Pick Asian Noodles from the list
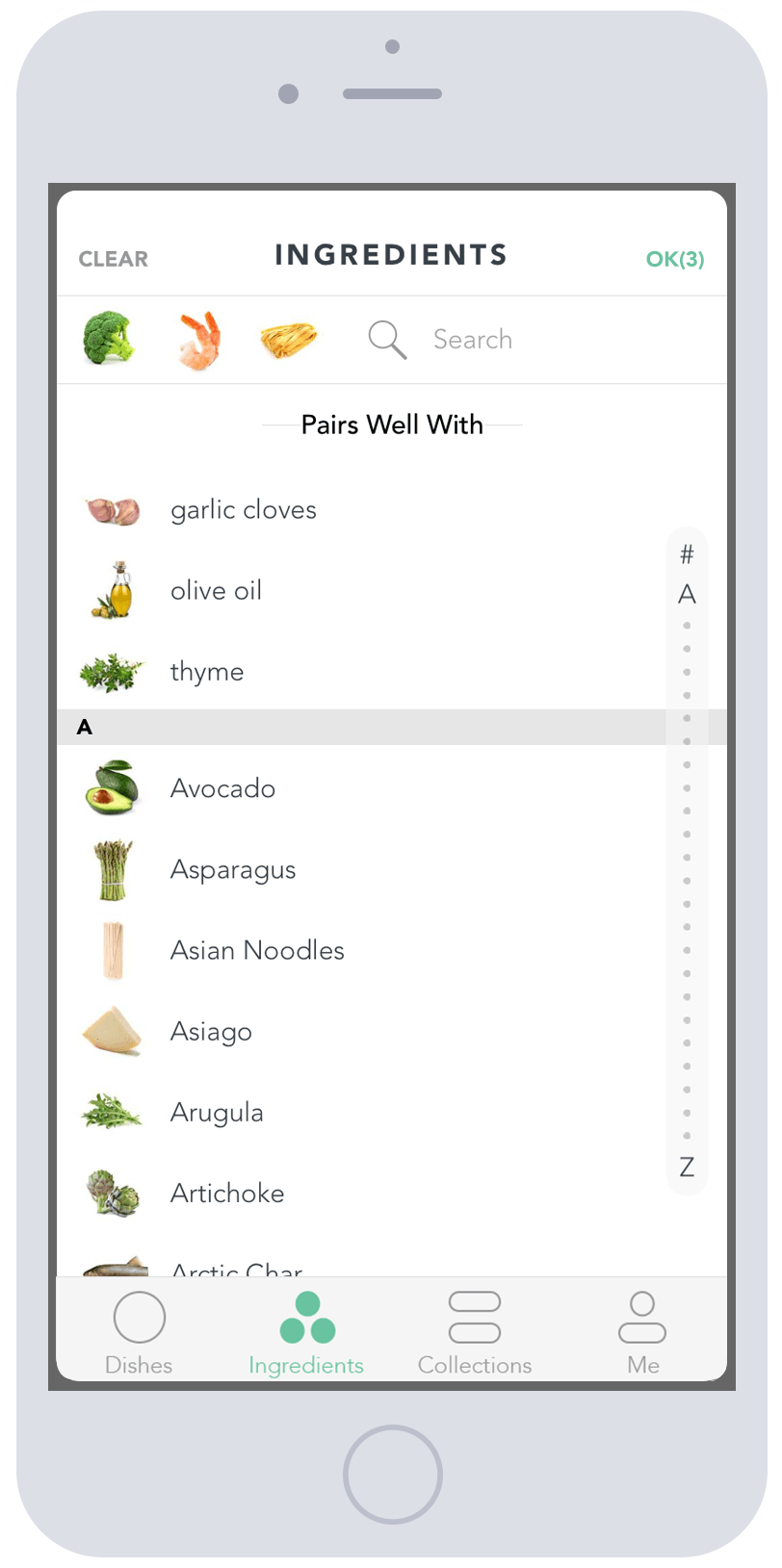Image resolution: width=782 pixels, height=1568 pixels. (x=257, y=951)
